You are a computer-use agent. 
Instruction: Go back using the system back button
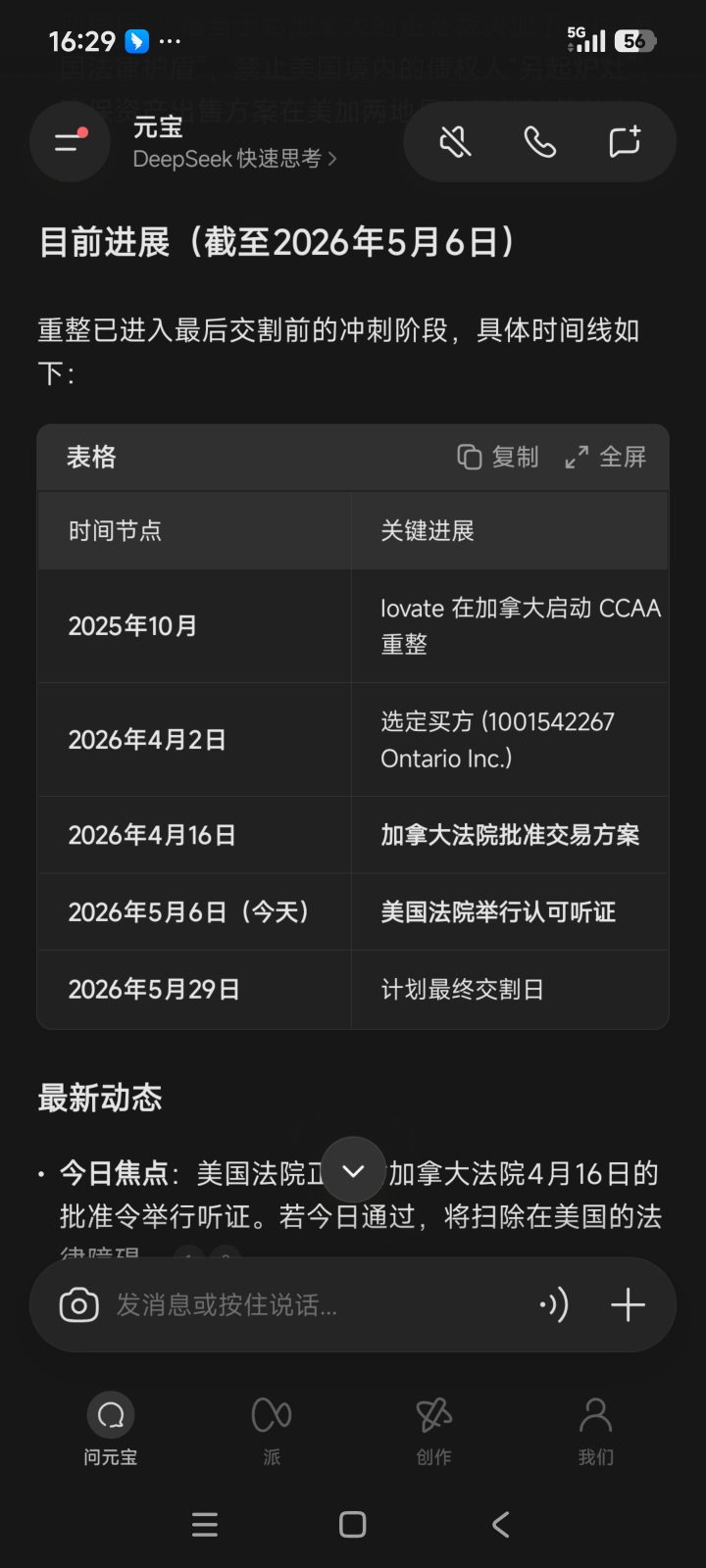(x=500, y=1524)
